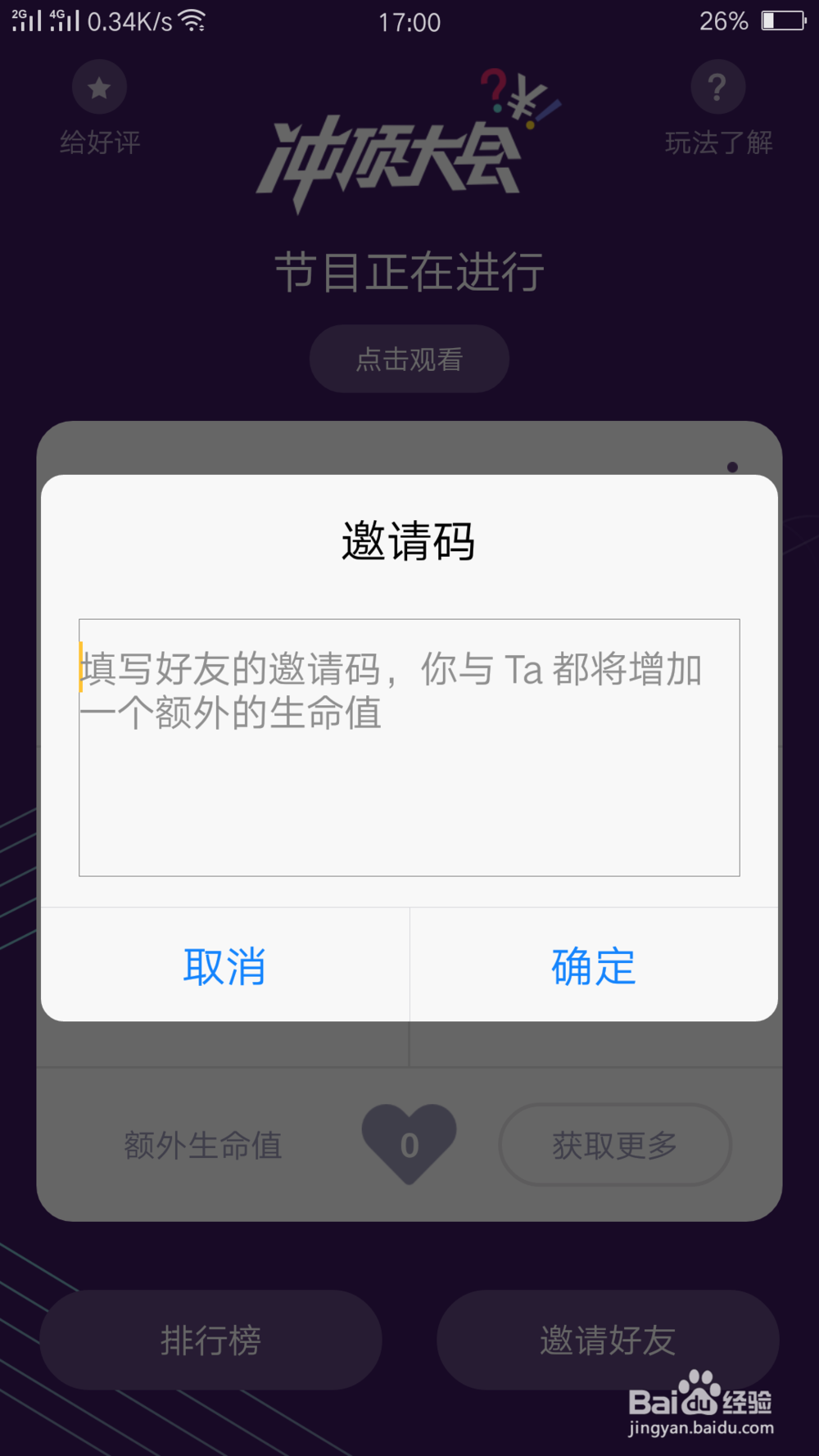Tap 给好评 to rate the app
819x1456 pixels.
(x=98, y=142)
